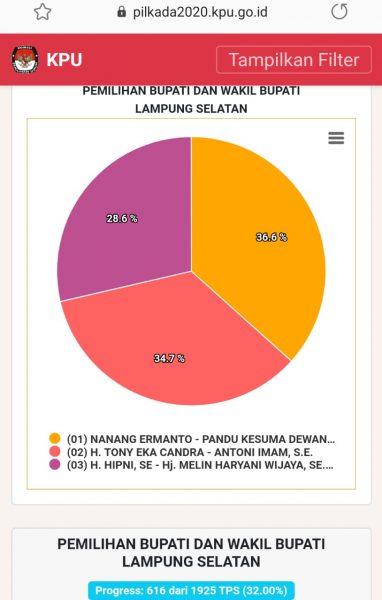Toggle legend item (02) H. Tony Eka Candra
The image size is (382, 600).
[181, 452]
